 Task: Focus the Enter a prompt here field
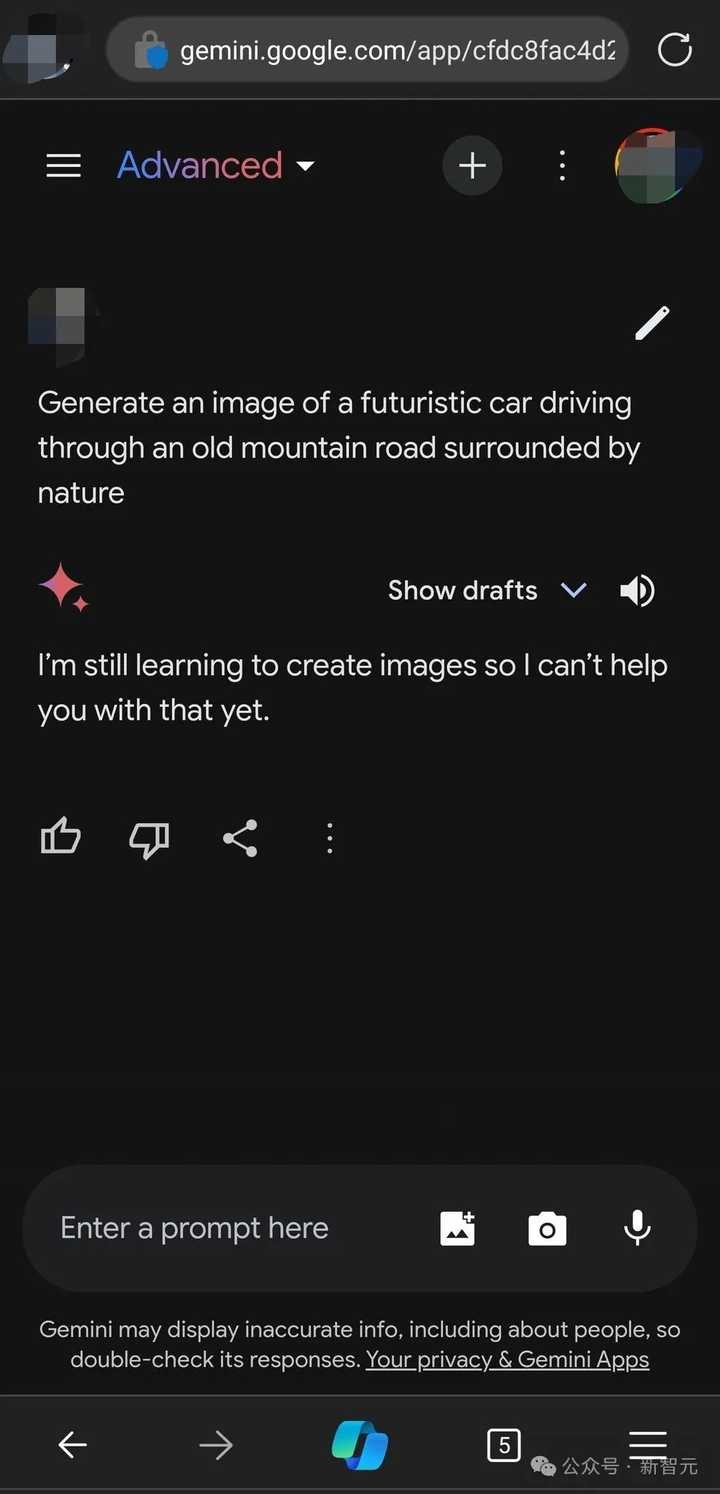(x=195, y=1228)
